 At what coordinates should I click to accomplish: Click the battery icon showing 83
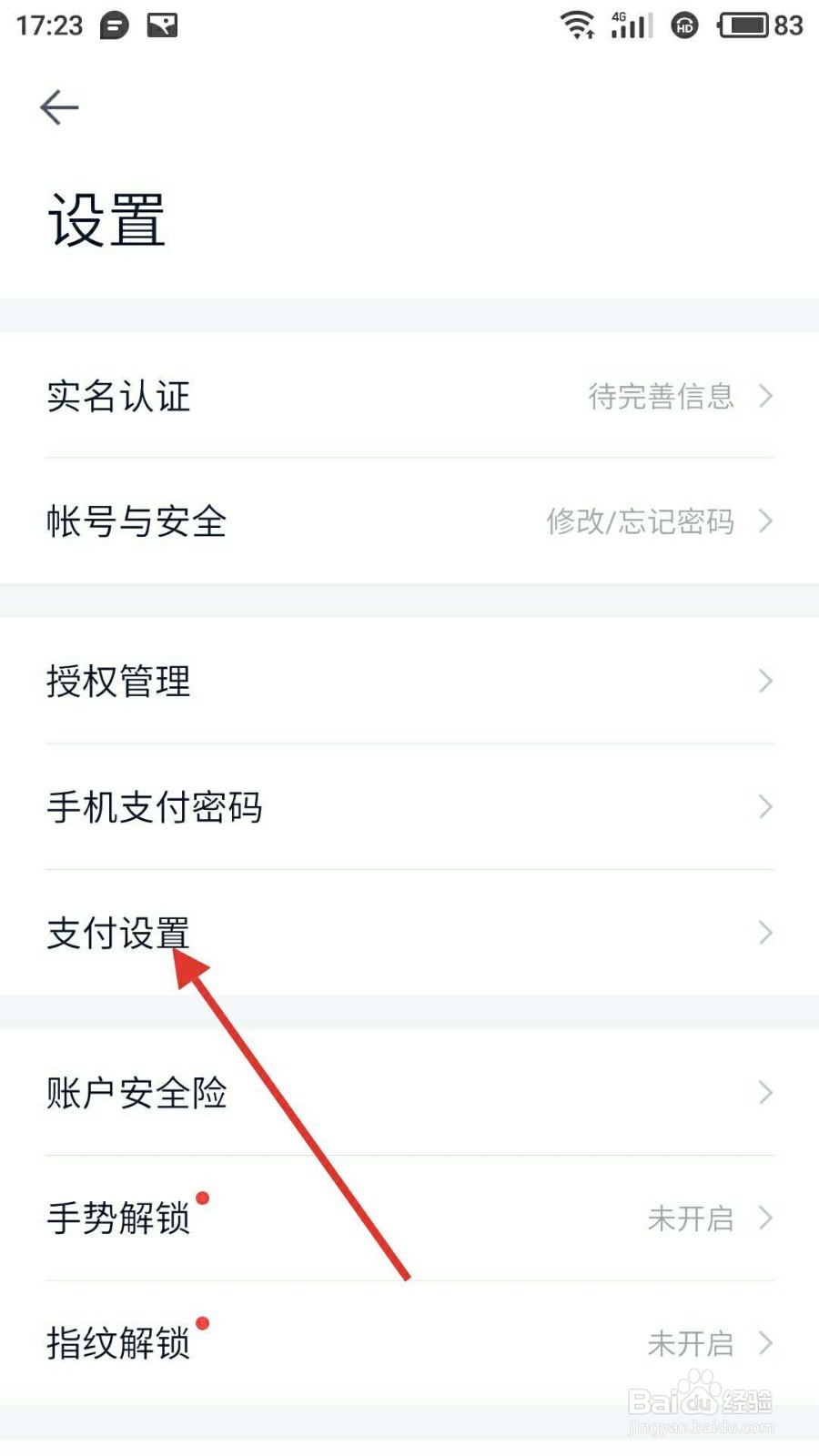[x=748, y=25]
